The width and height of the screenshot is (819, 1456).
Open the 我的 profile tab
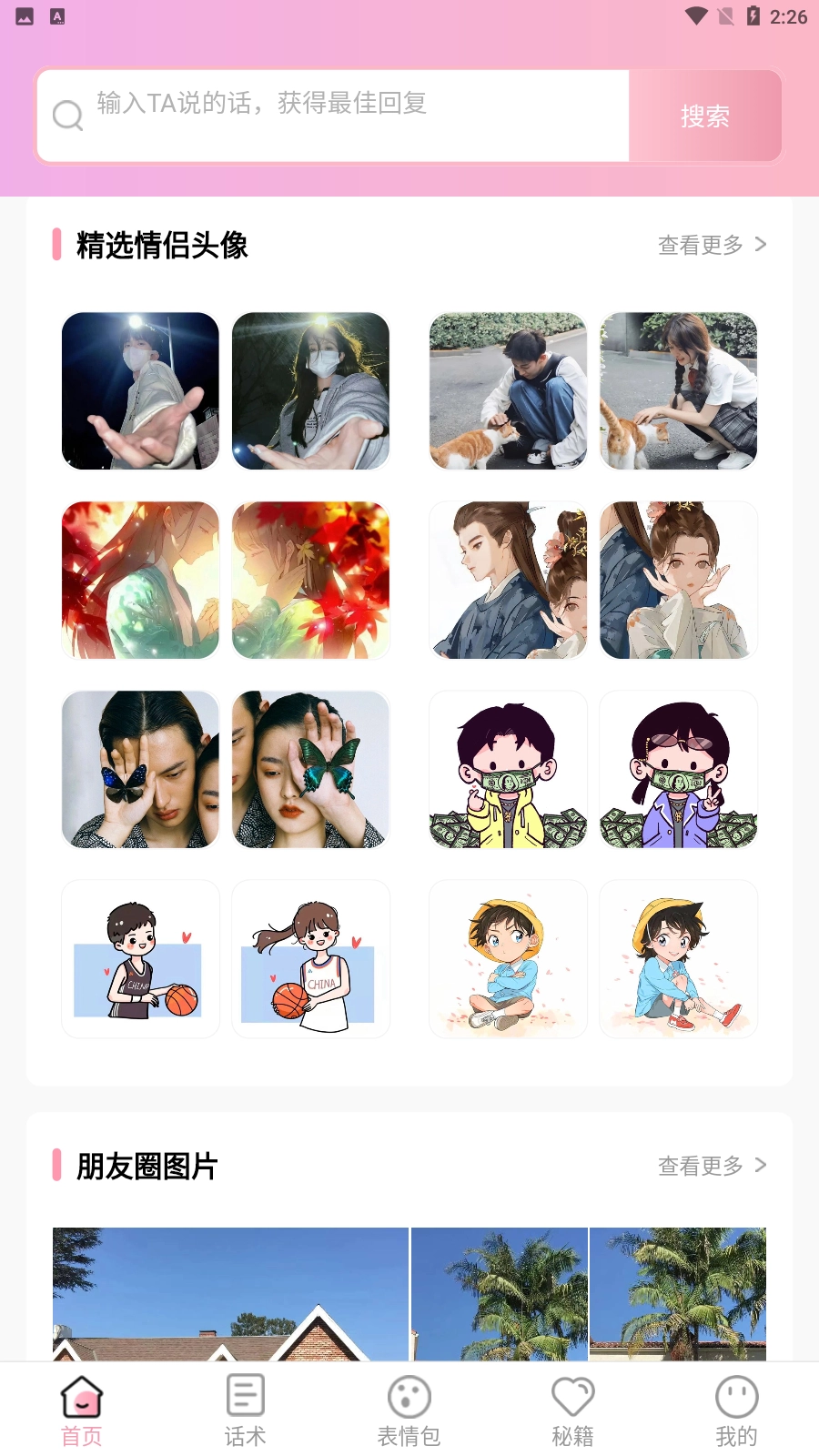tap(736, 1410)
